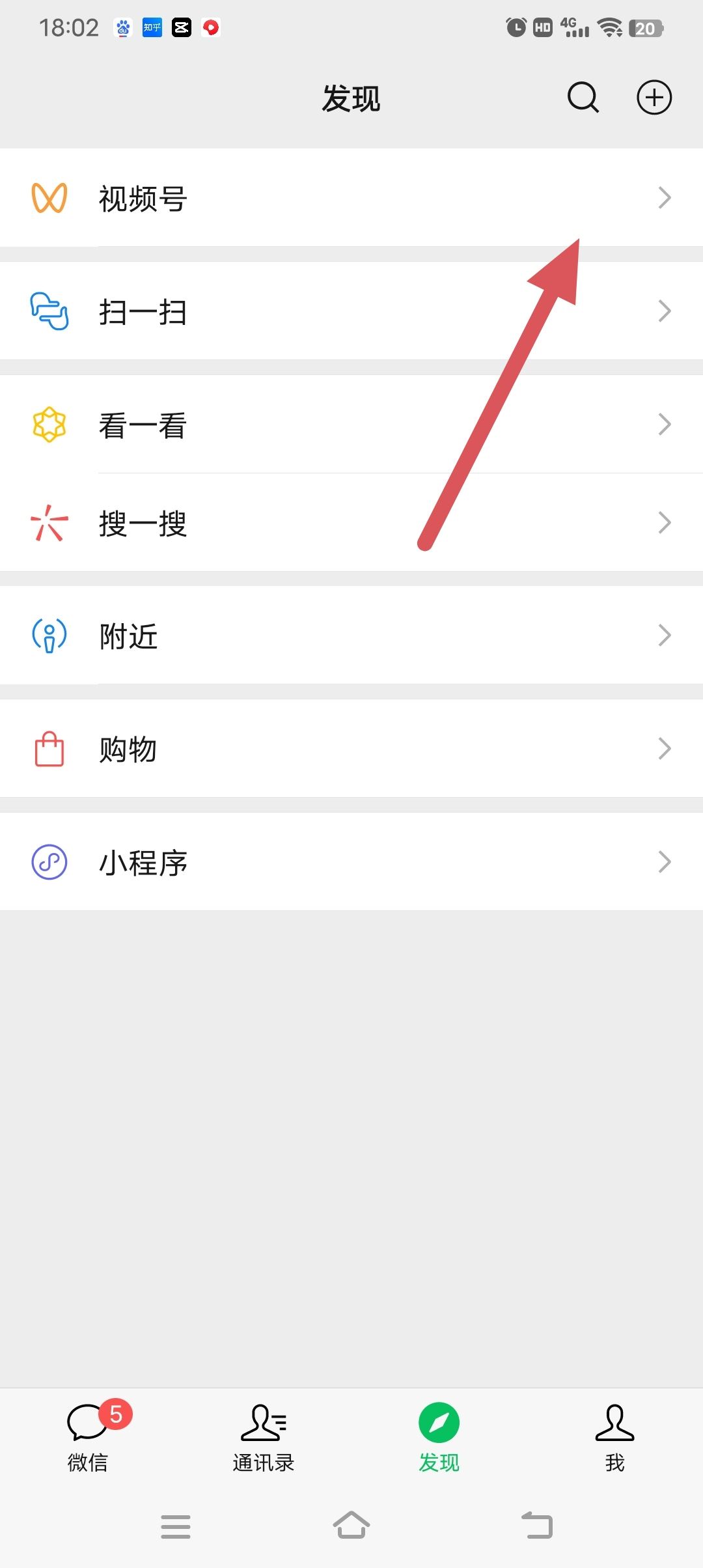The image size is (703, 1568).
Task: Select the 扫一扫 scan QR code icon
Action: [49, 311]
